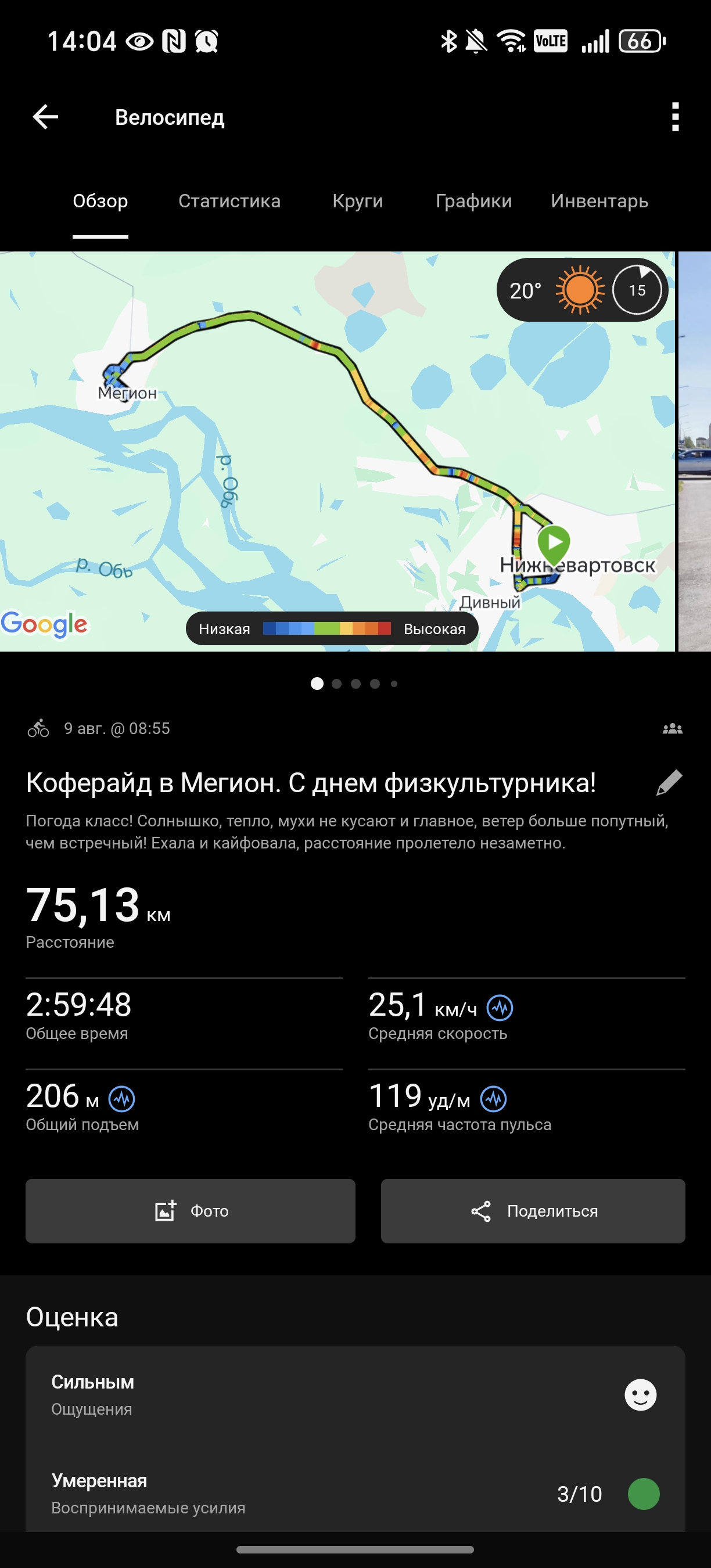Screen dimensions: 711x1568
Task: Tap the insight icon beside total ascent
Action: (122, 1099)
